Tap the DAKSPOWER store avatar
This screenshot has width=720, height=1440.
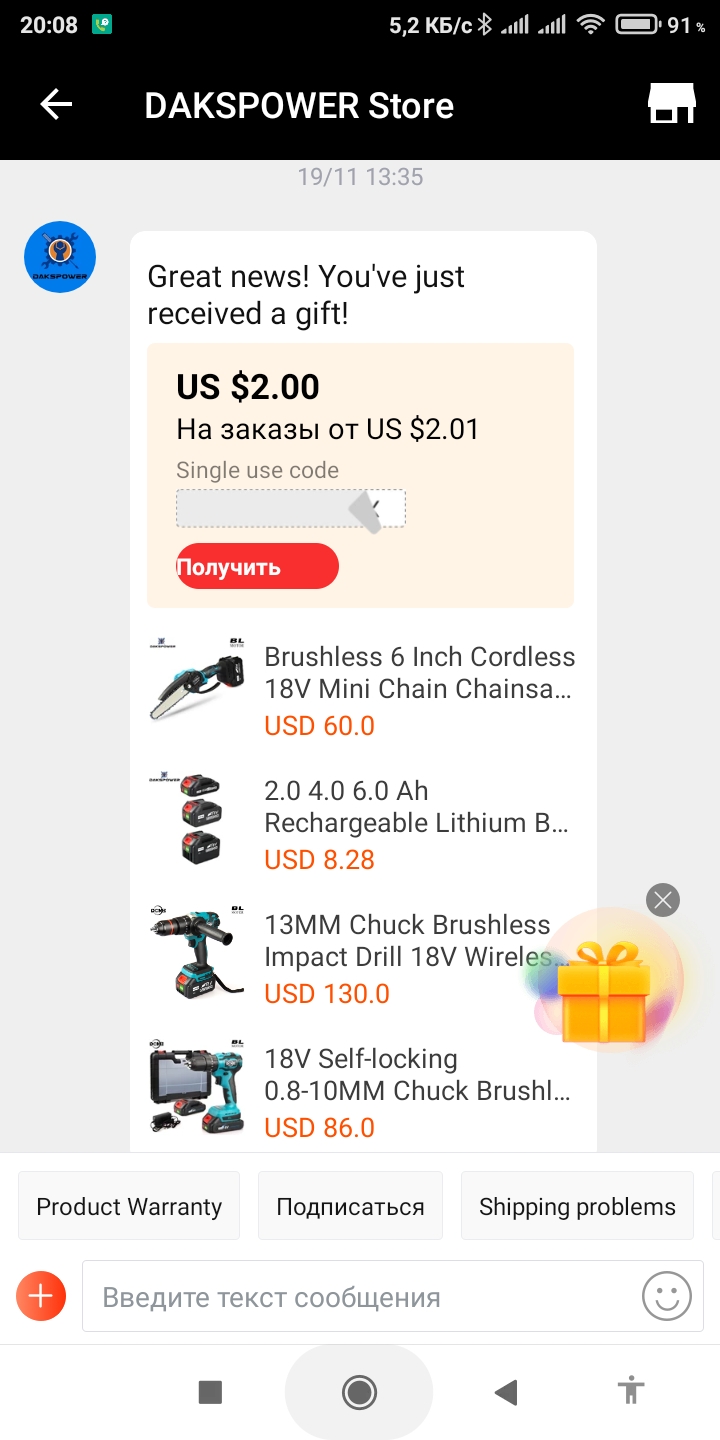[x=60, y=257]
